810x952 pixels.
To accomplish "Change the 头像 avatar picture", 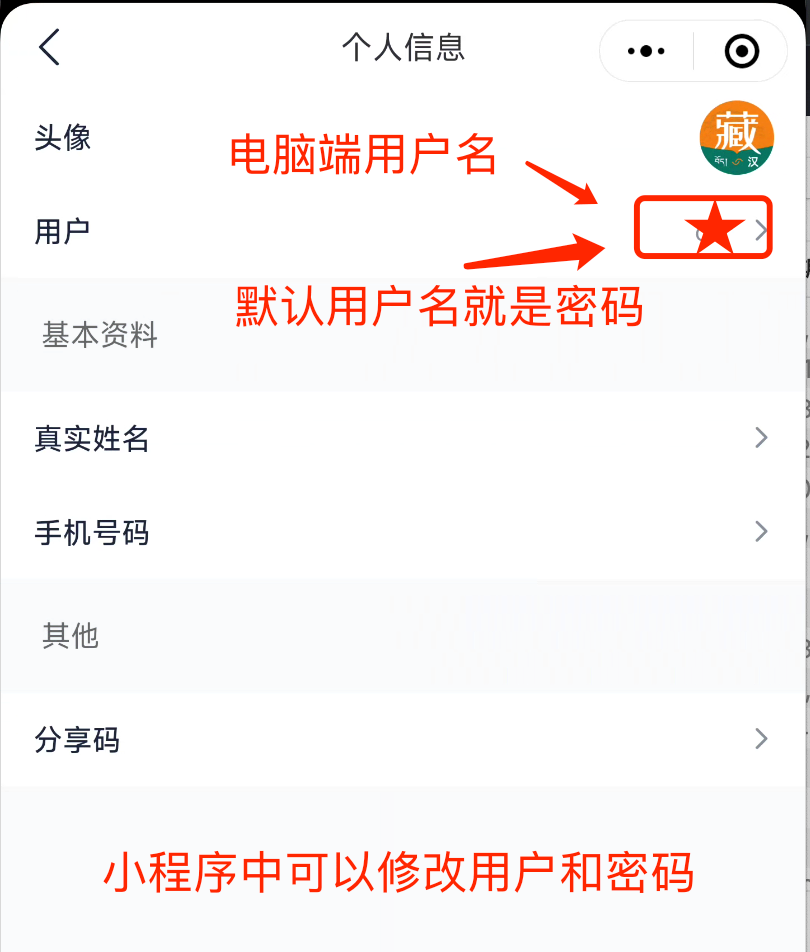I will click(737, 137).
